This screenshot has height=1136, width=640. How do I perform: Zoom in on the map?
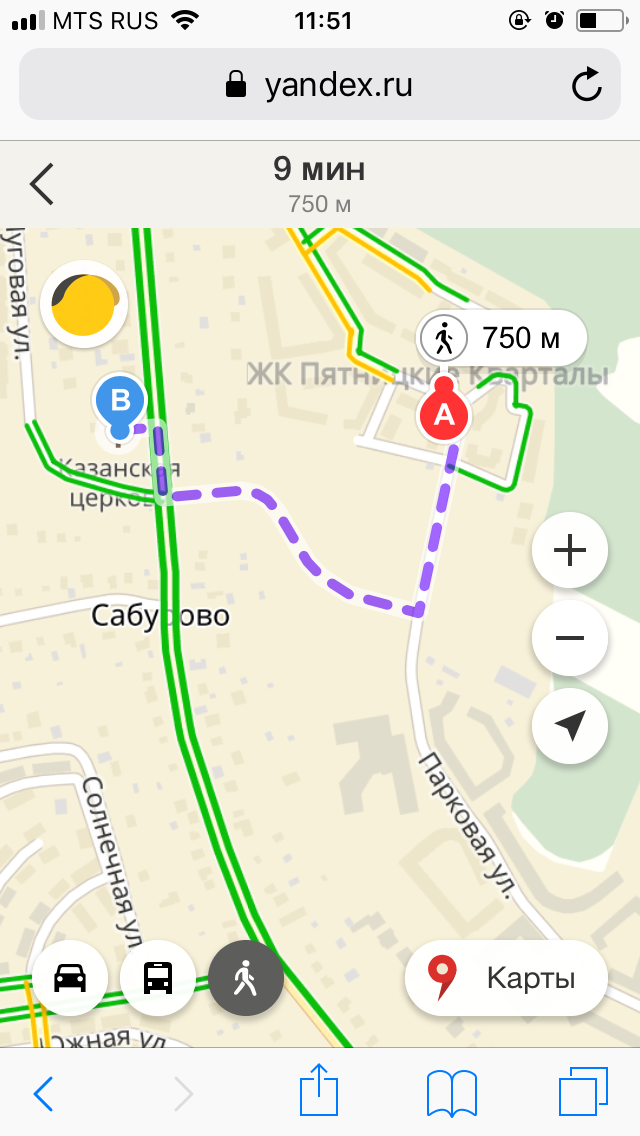570,550
